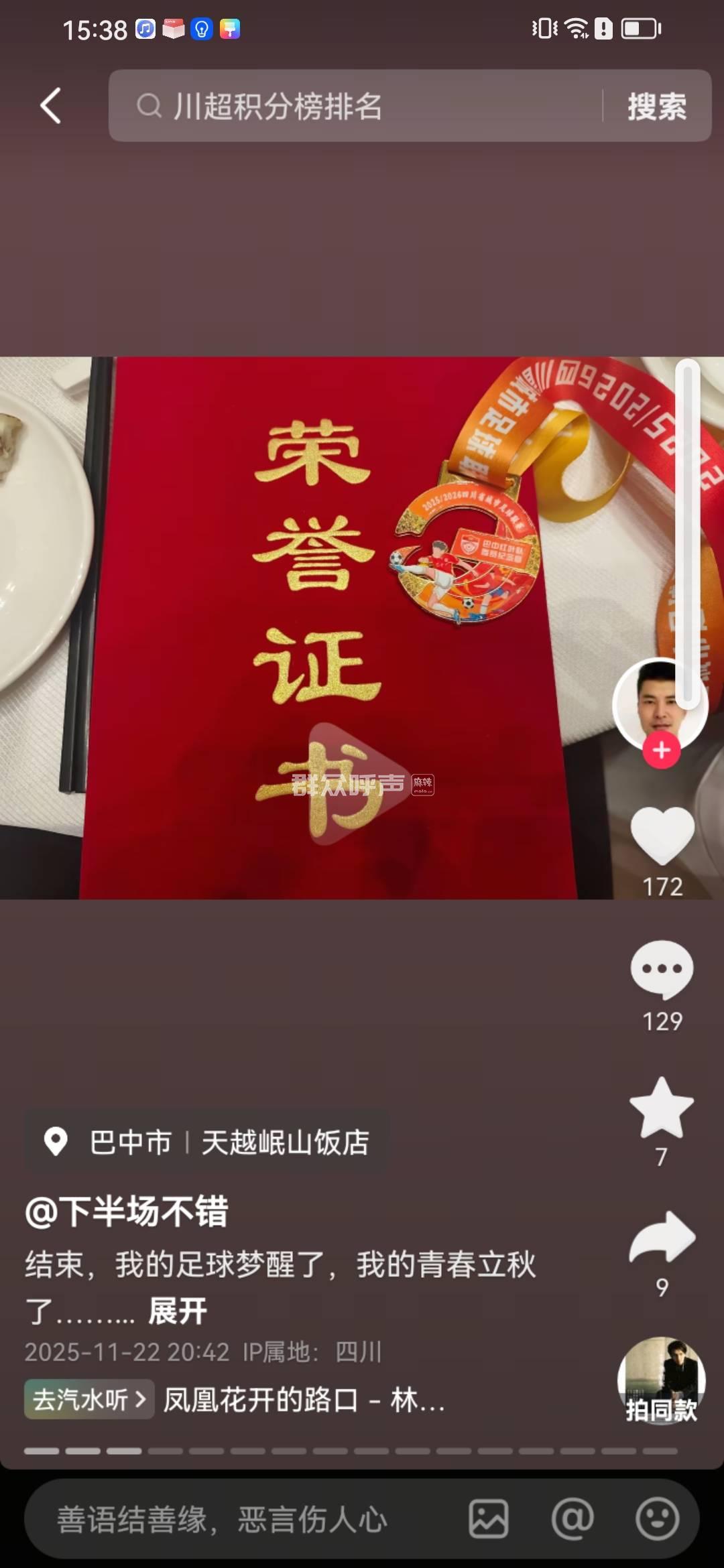Mention someone with the @ icon

pyautogui.click(x=572, y=1519)
